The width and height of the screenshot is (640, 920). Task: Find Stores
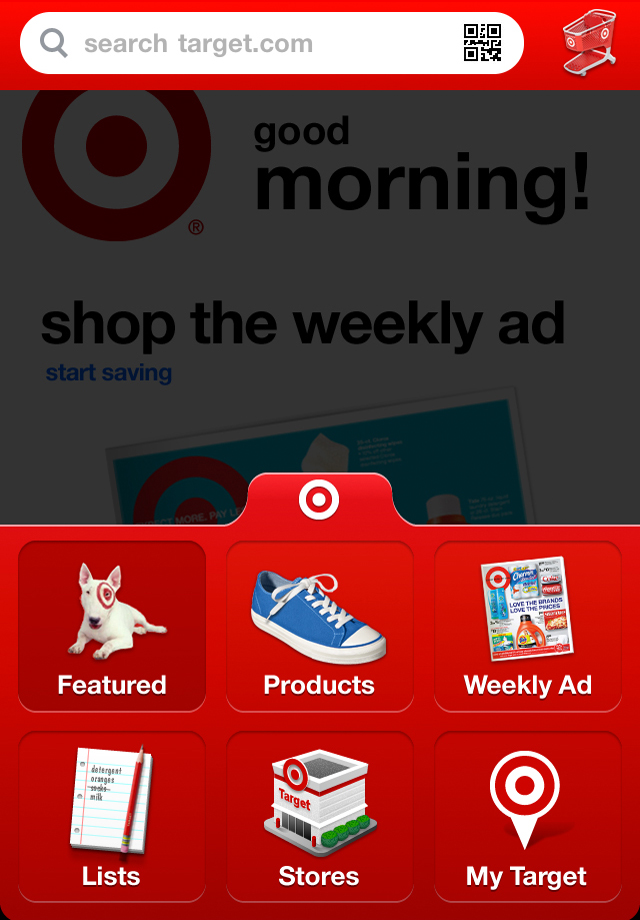pyautogui.click(x=319, y=816)
